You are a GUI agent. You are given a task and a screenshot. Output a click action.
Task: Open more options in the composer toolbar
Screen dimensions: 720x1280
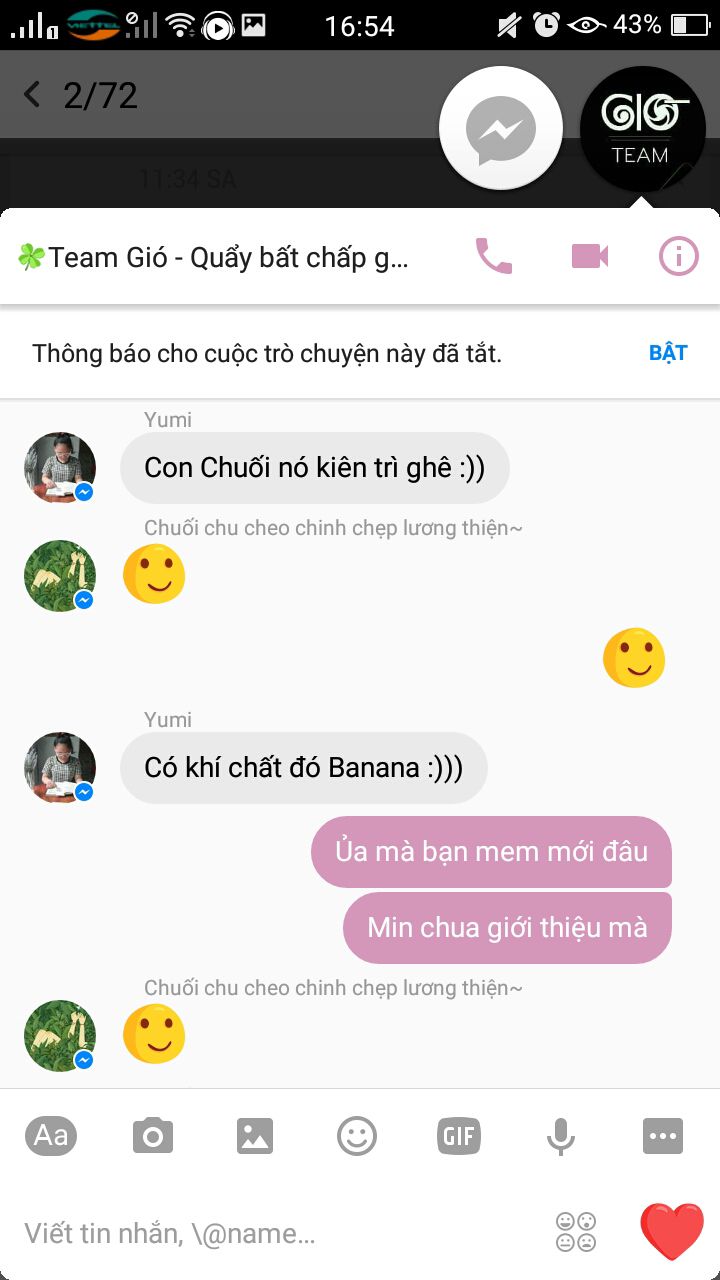pyautogui.click(x=663, y=1136)
